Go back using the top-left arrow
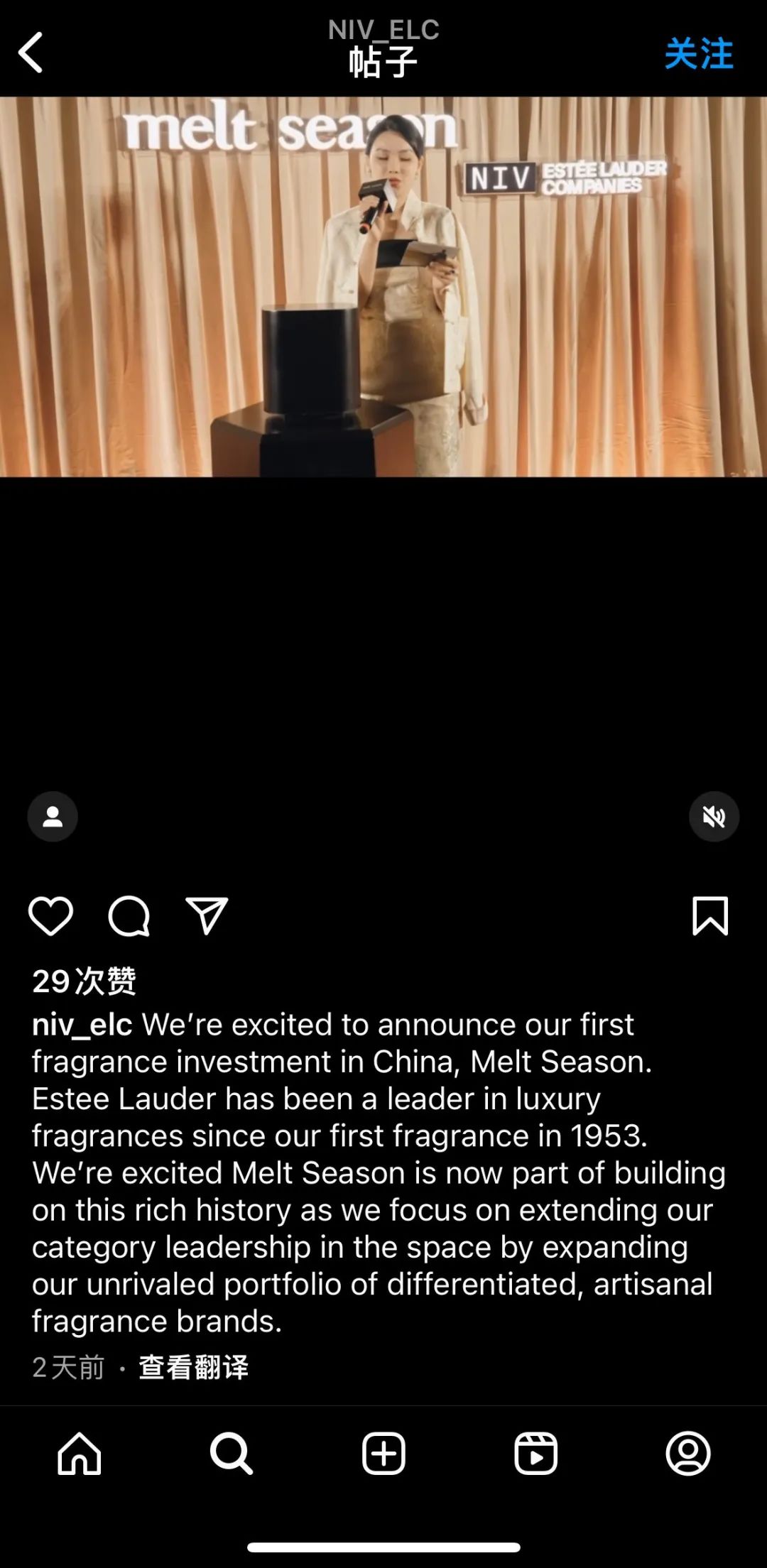Image resolution: width=767 pixels, height=1568 pixels. click(31, 53)
